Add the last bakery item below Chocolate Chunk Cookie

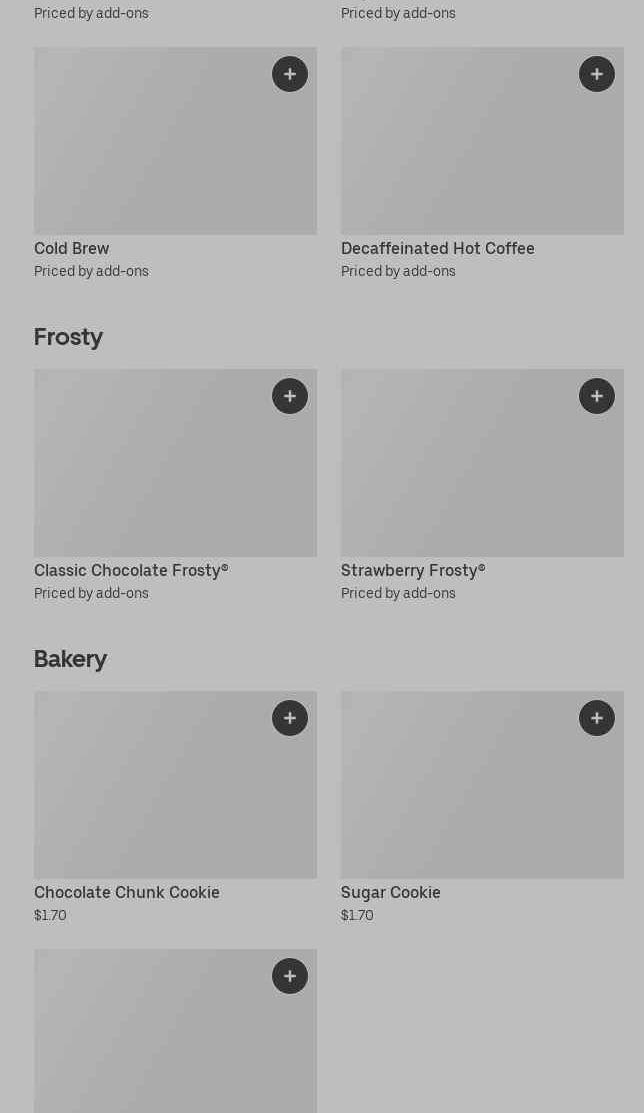(290, 976)
